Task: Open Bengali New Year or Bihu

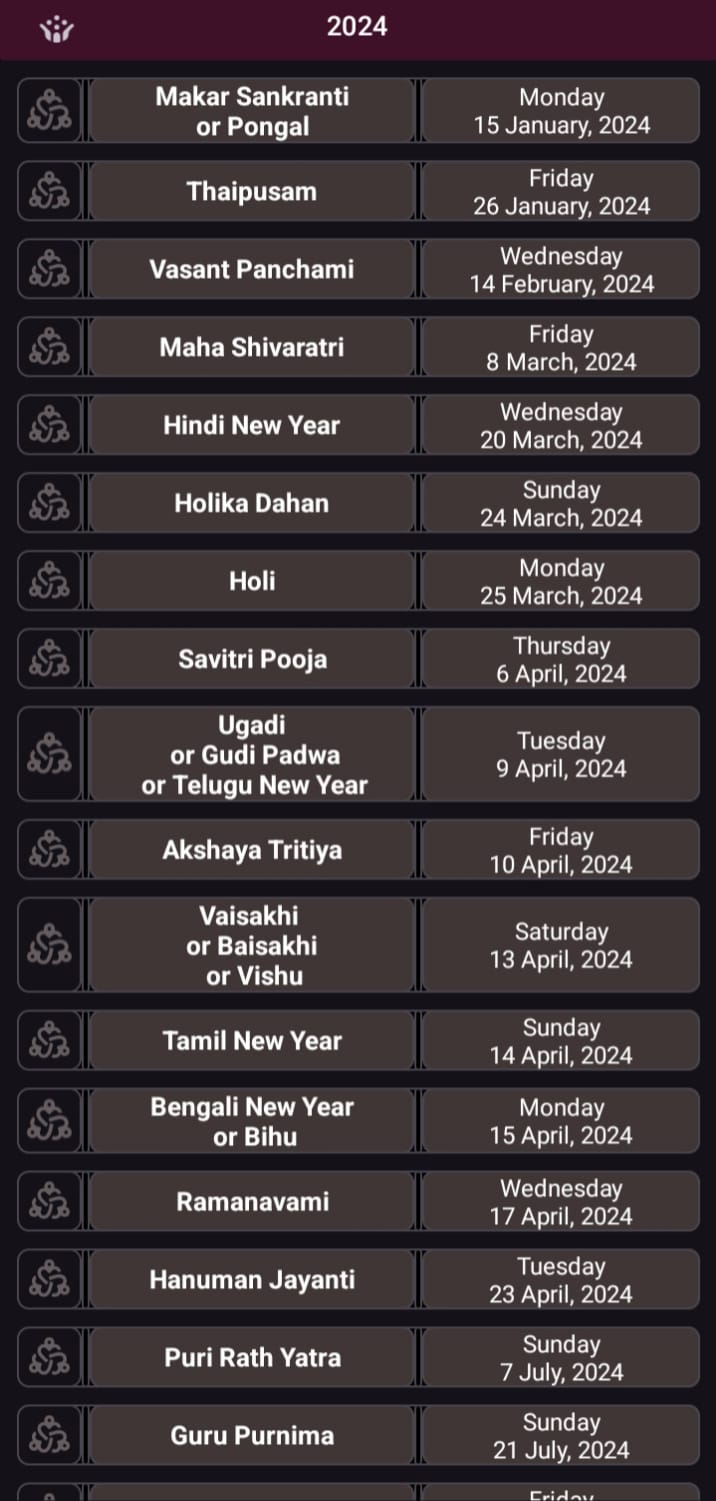Action: 252,1121
